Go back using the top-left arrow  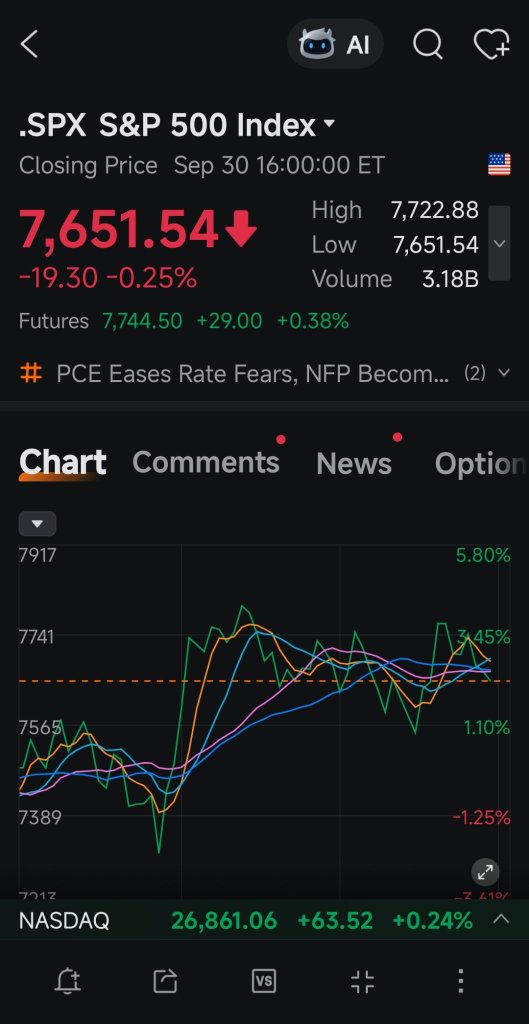[29, 45]
